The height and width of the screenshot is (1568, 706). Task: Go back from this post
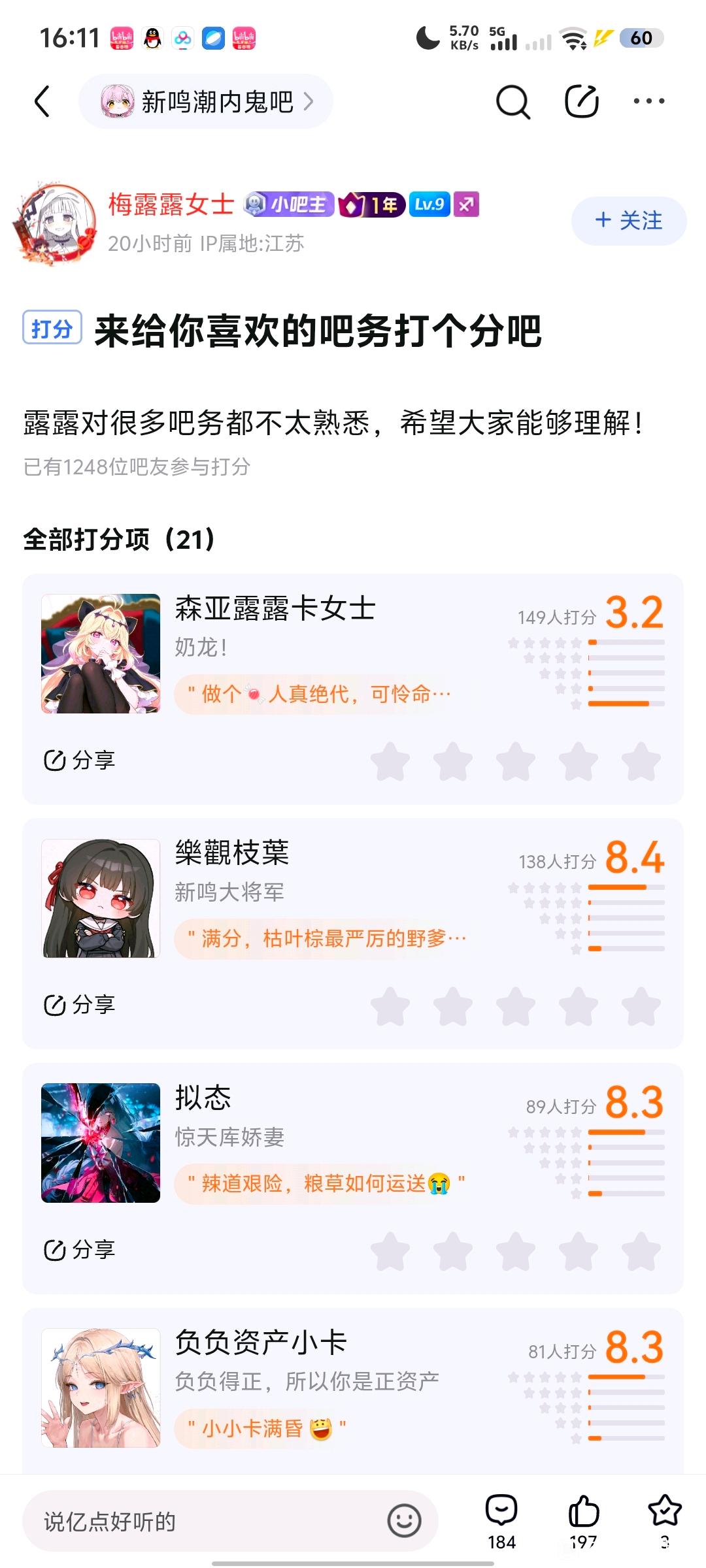(42, 102)
